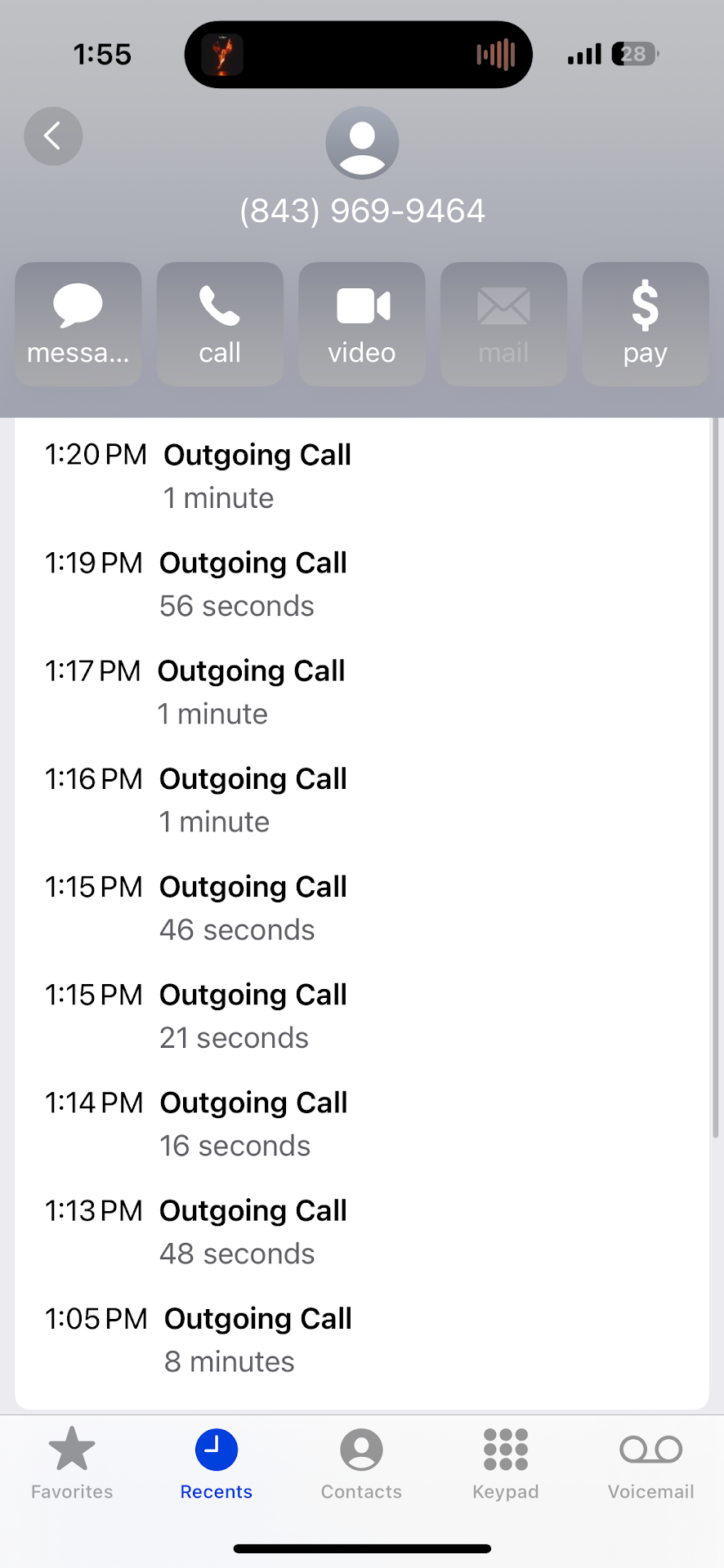Open the Recents tab
Image resolution: width=724 pixels, height=1568 pixels.
217,1463
